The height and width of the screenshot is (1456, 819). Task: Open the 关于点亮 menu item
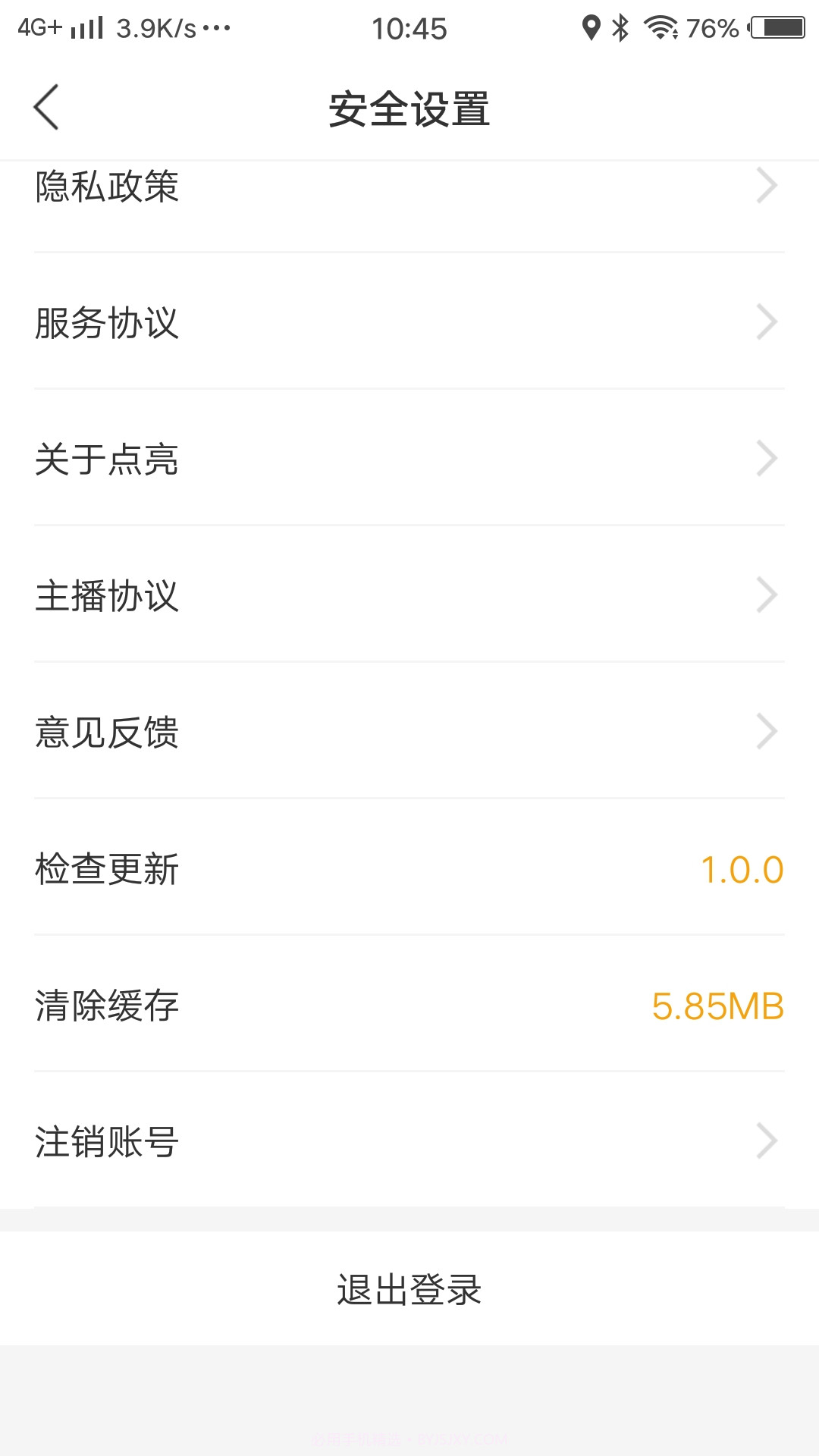[x=106, y=459]
